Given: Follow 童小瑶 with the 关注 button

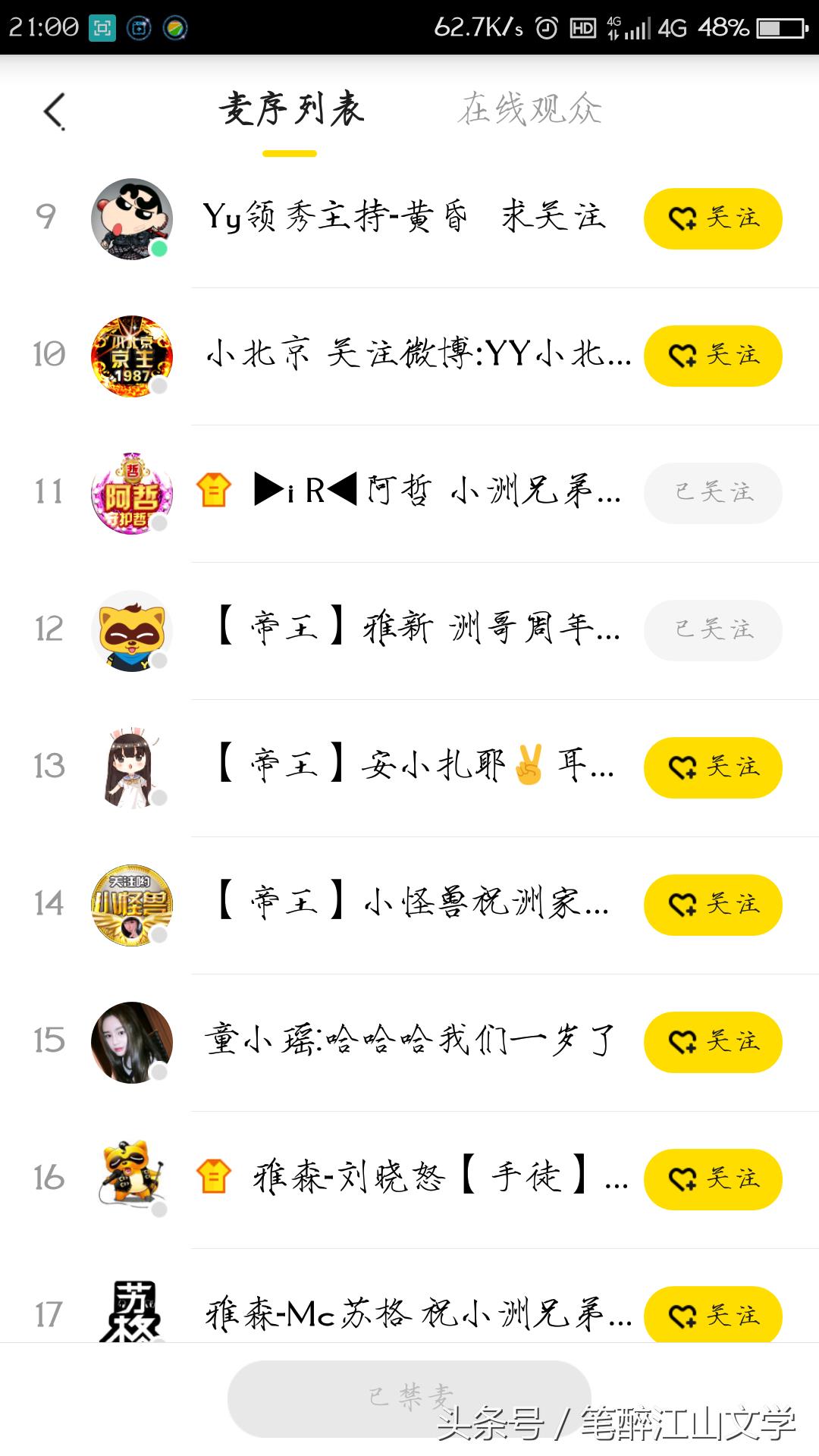Looking at the screenshot, I should (712, 1042).
